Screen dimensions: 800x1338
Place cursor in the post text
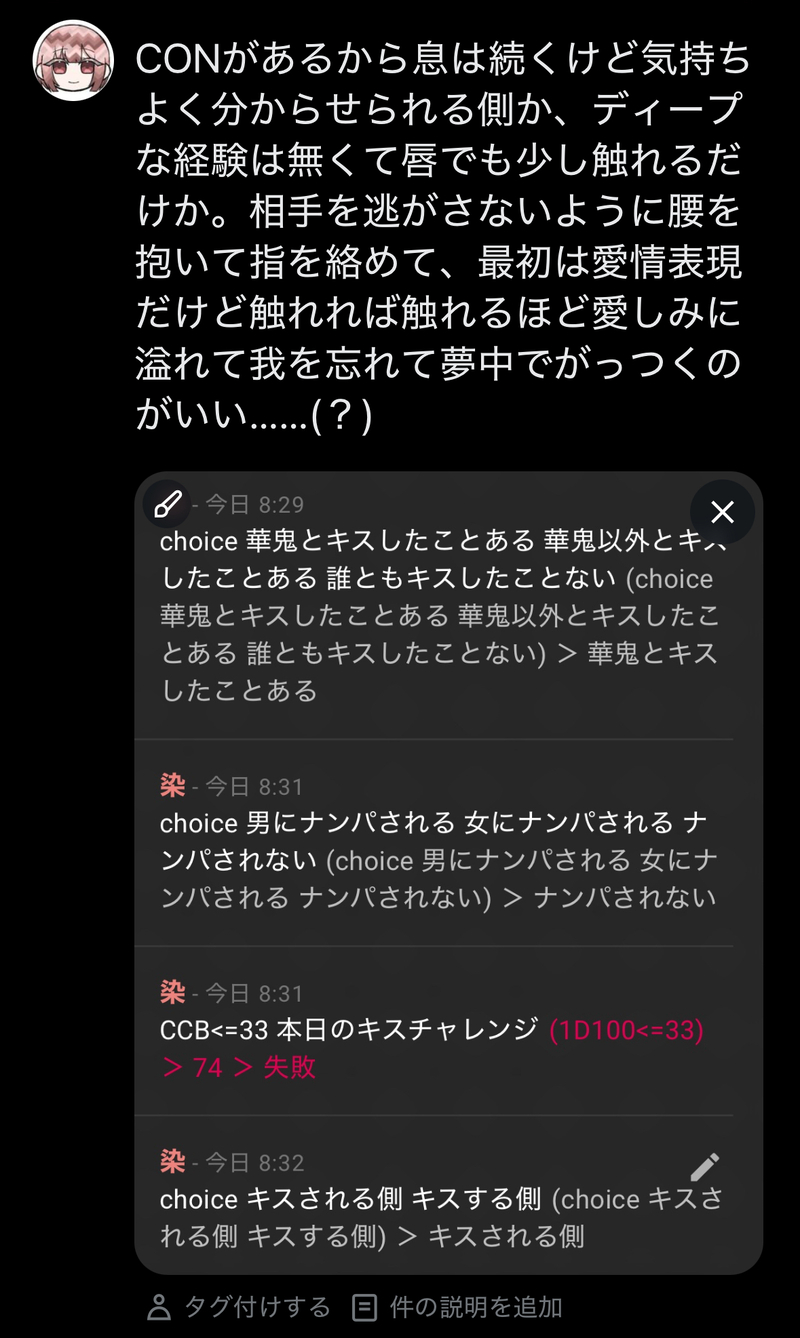[440, 238]
